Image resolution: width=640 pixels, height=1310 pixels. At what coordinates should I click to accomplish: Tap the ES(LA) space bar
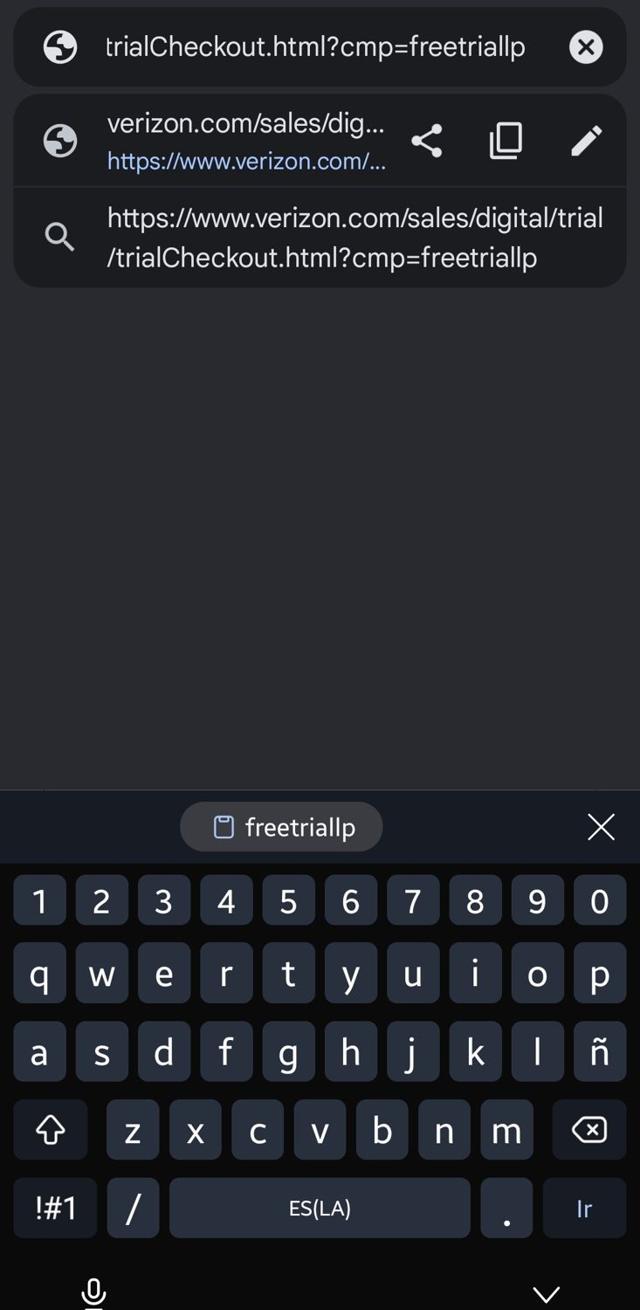tap(320, 1209)
